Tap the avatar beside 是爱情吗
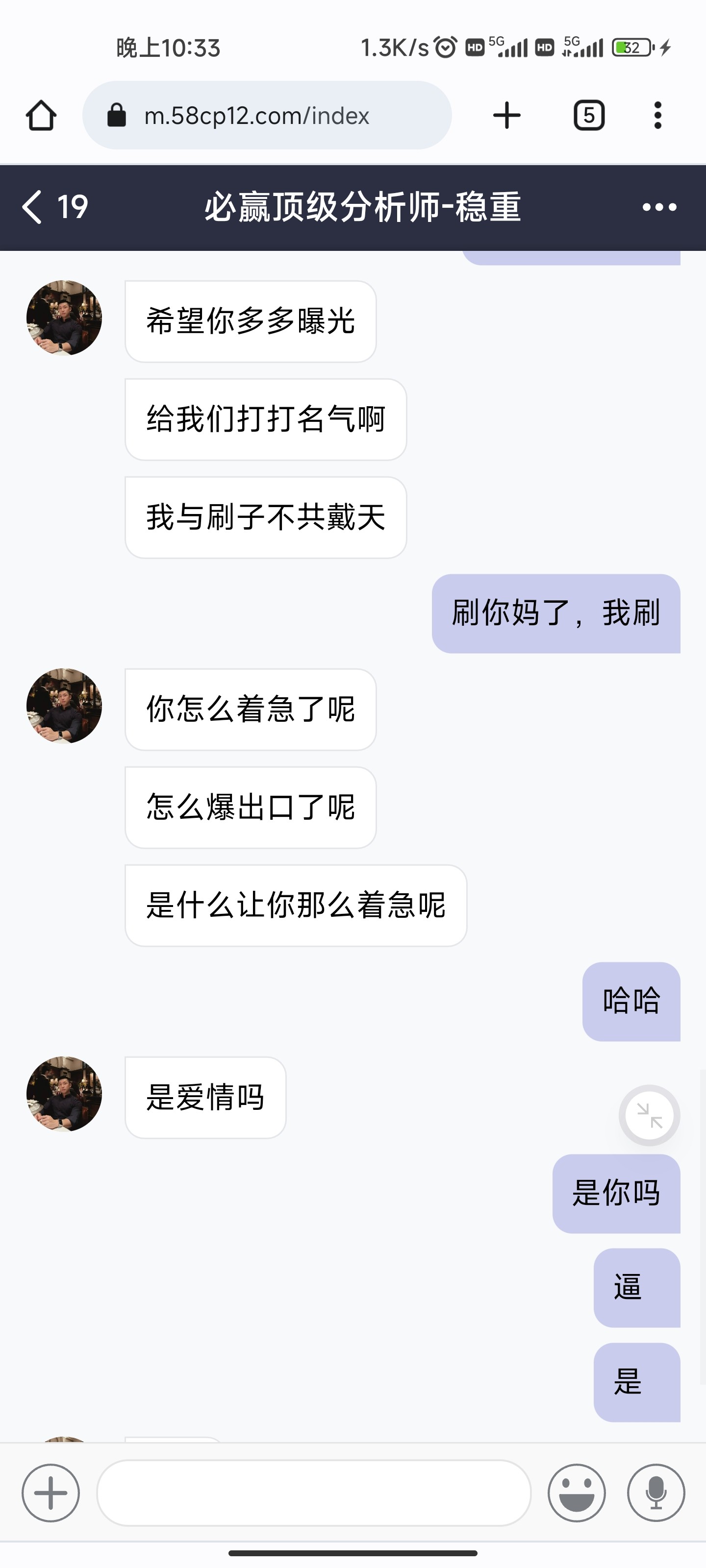The height and width of the screenshot is (1568, 706). (x=64, y=1094)
